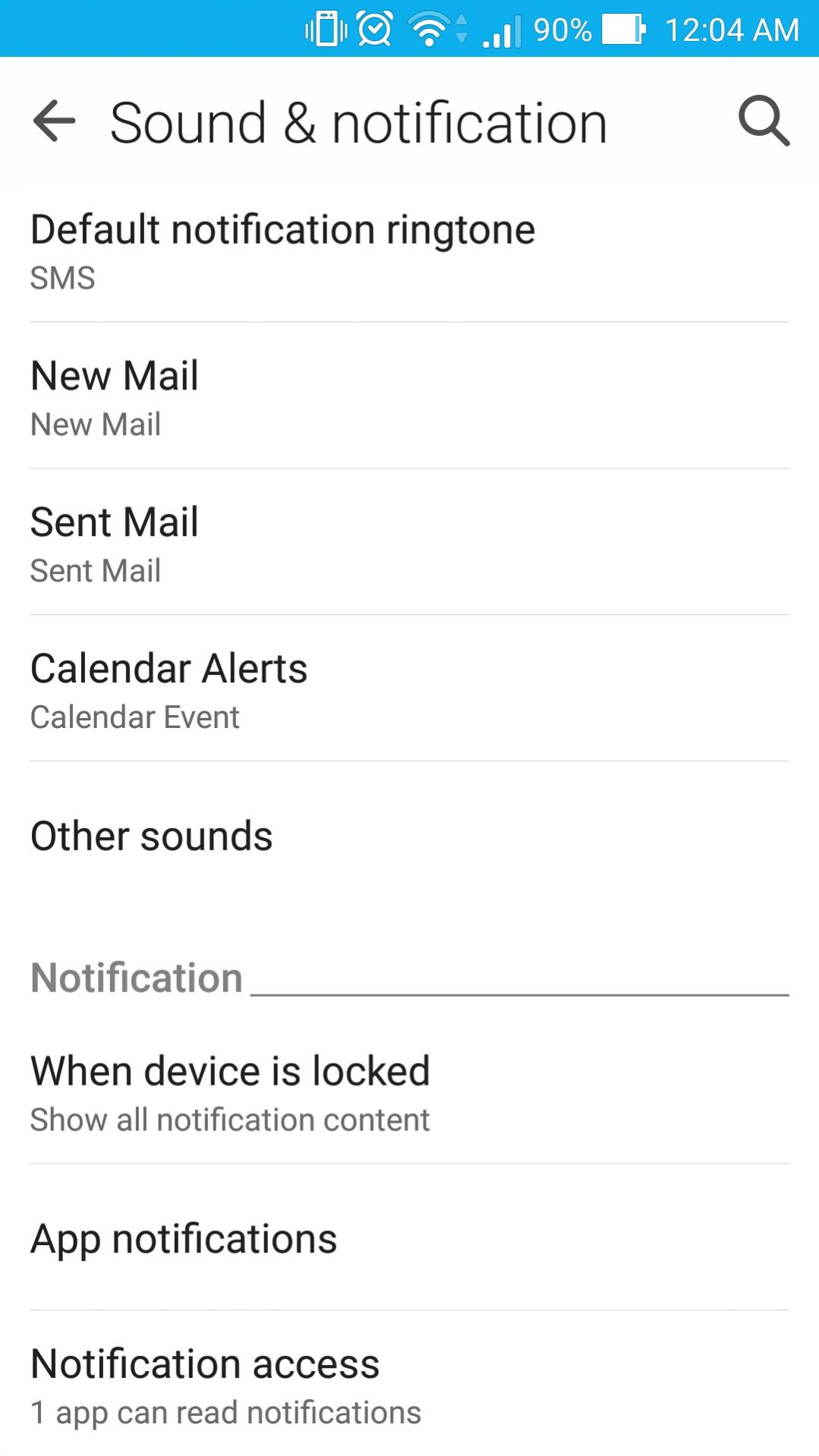Open the search icon in settings
This screenshot has height=1456, width=819.
point(764,121)
